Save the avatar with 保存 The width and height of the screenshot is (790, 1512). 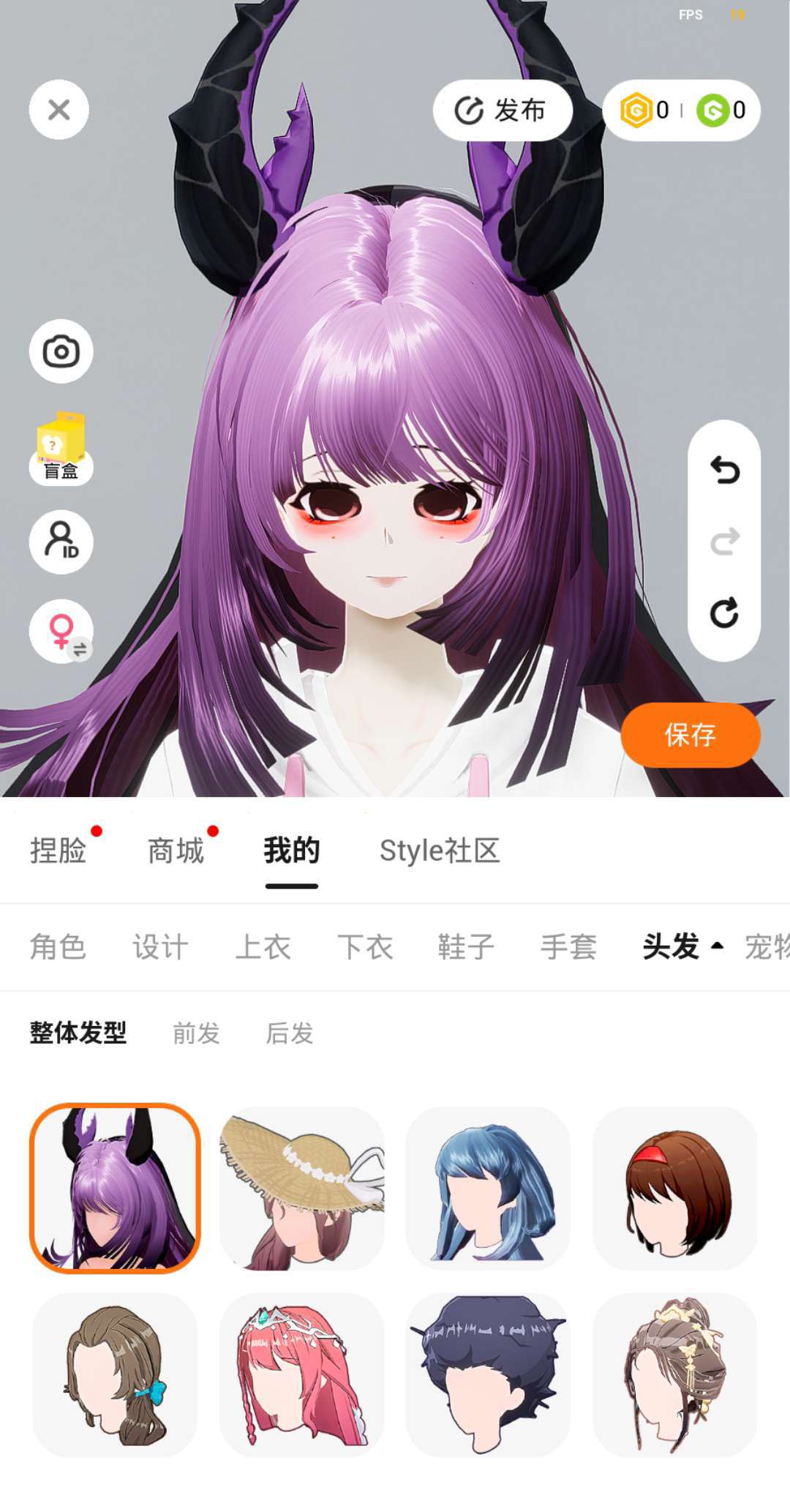[x=690, y=735]
